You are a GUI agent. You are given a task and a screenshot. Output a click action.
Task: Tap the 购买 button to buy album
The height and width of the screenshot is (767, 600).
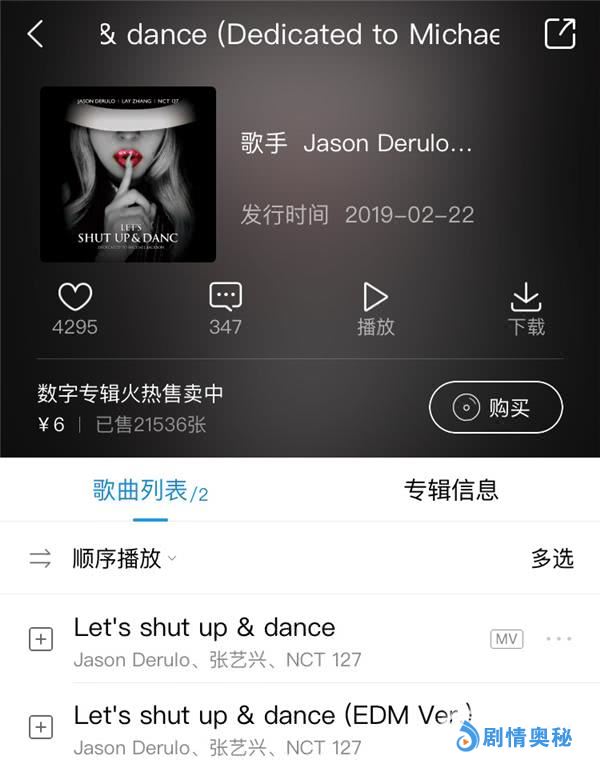tap(496, 407)
